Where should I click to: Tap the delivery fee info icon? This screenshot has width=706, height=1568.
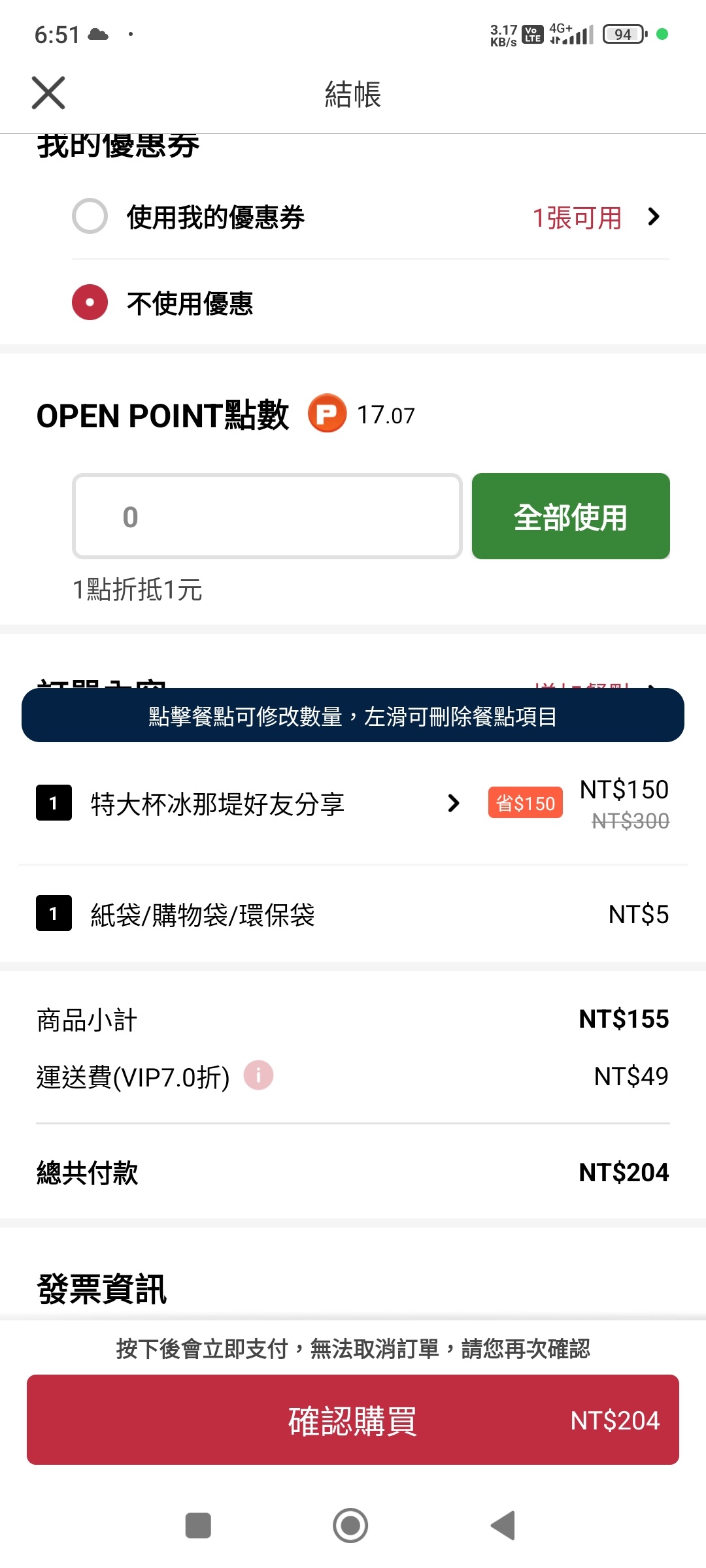[258, 1075]
